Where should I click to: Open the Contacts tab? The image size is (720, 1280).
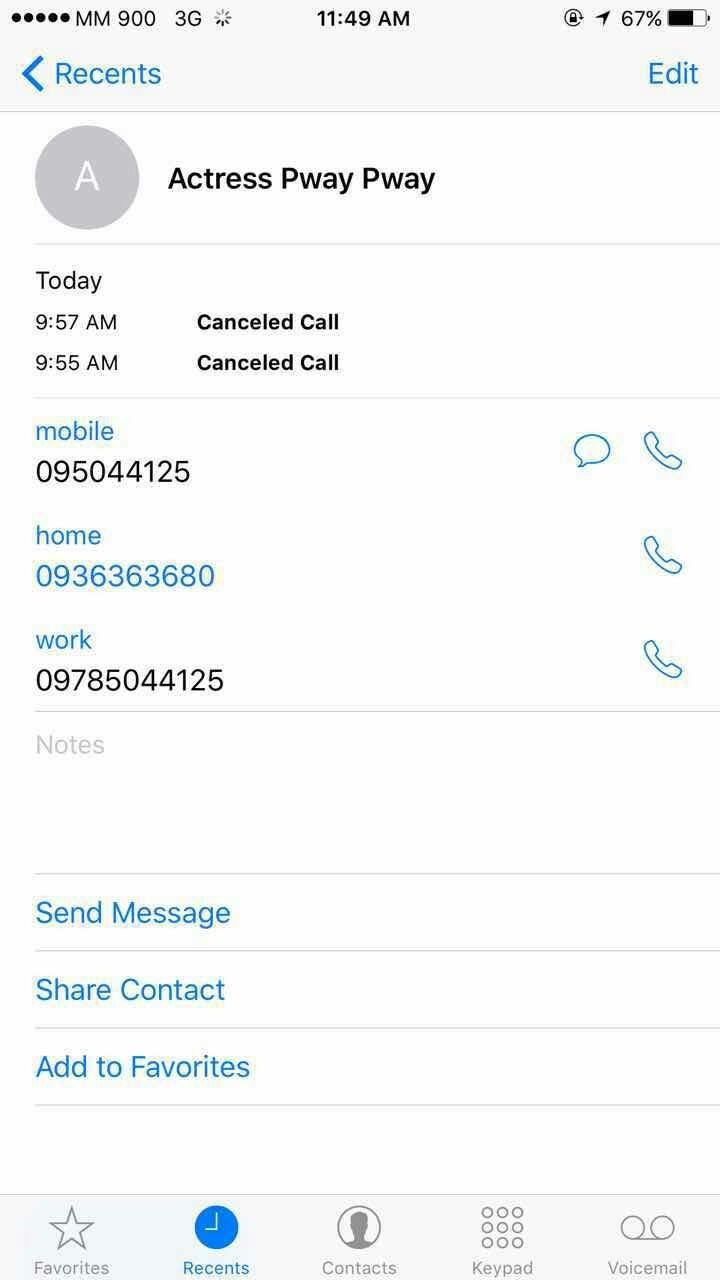tap(359, 1239)
